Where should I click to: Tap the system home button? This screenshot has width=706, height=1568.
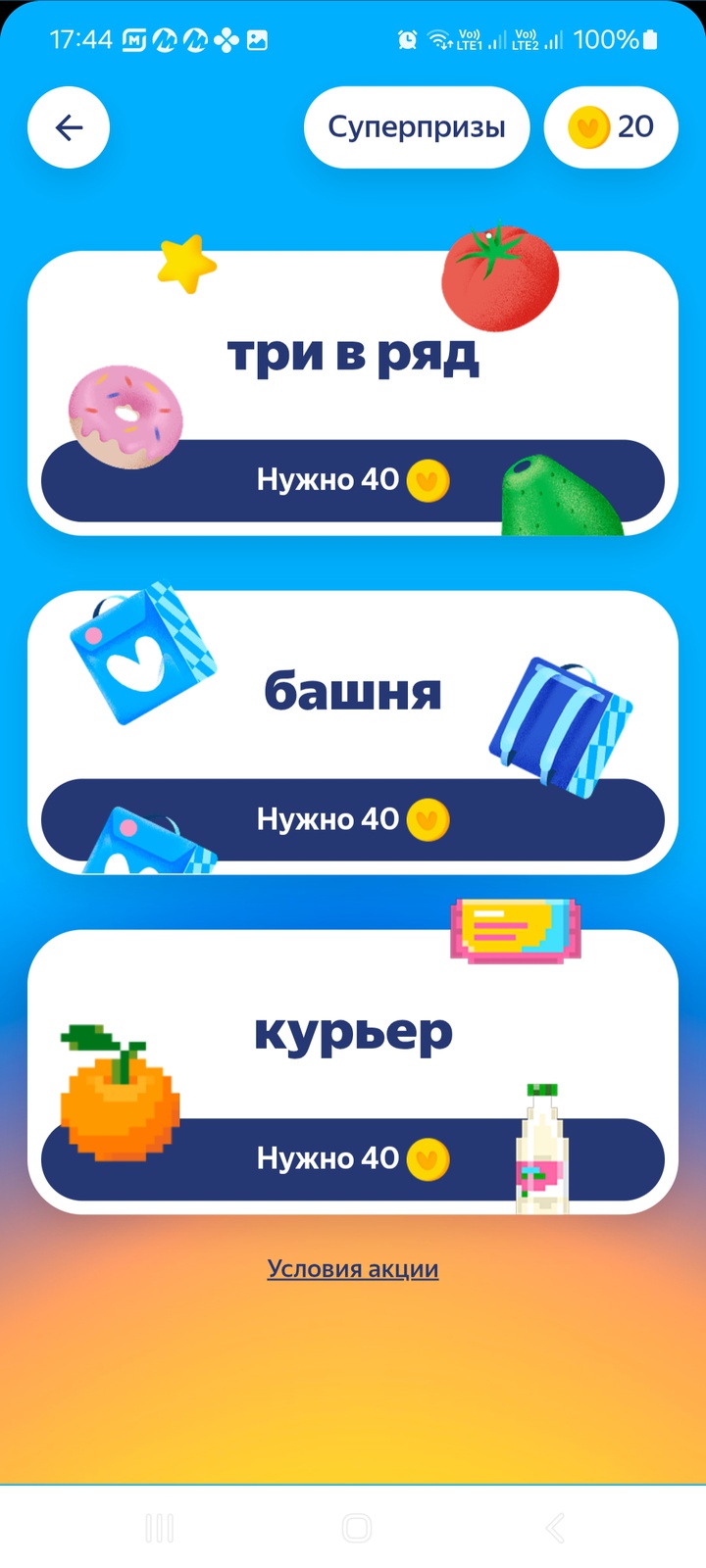[357, 1528]
